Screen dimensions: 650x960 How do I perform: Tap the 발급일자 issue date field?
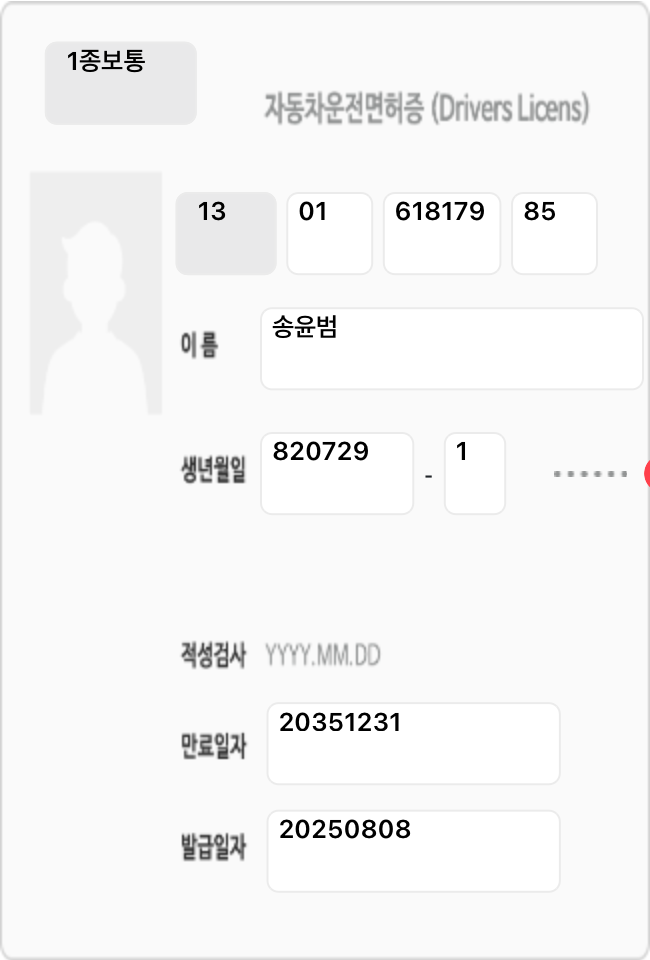pyautogui.click(x=413, y=850)
